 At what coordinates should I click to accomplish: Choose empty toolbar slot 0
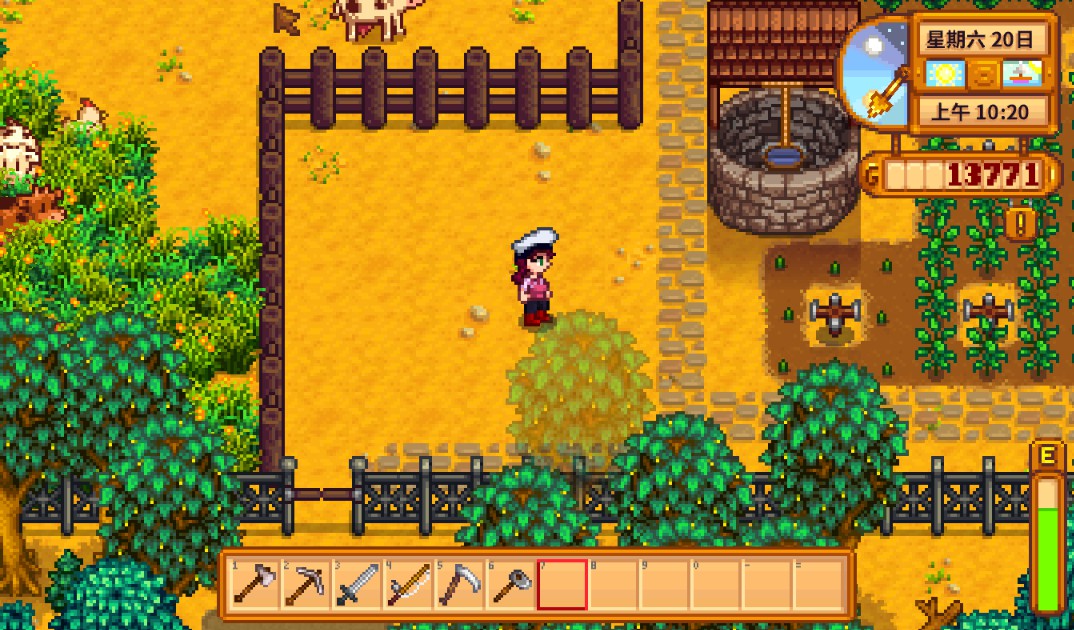point(716,584)
